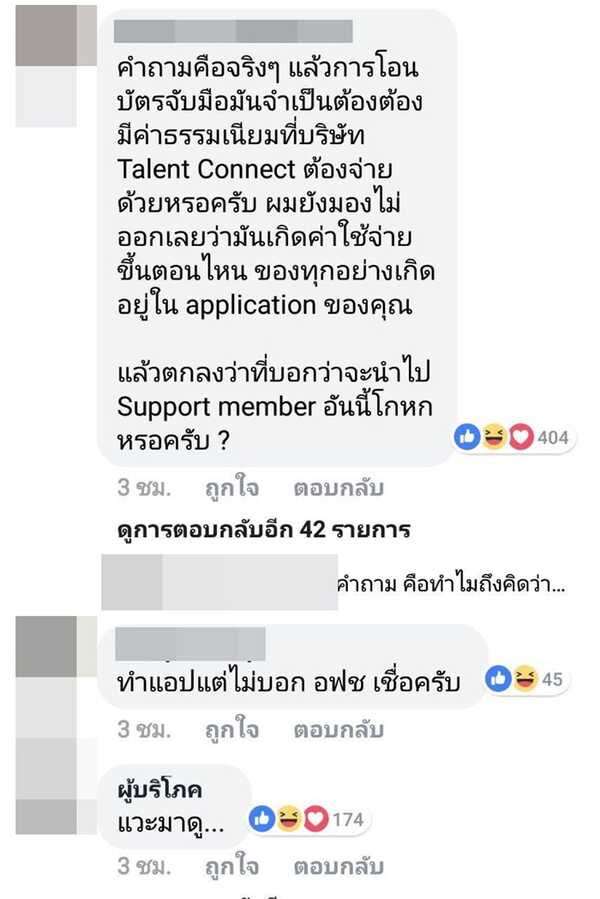This screenshot has width=600, height=899.
Task: Like the comment 'ทำแอปแต่ไม่บอก อฟช เชื่อครับ'
Action: [x=230, y=730]
